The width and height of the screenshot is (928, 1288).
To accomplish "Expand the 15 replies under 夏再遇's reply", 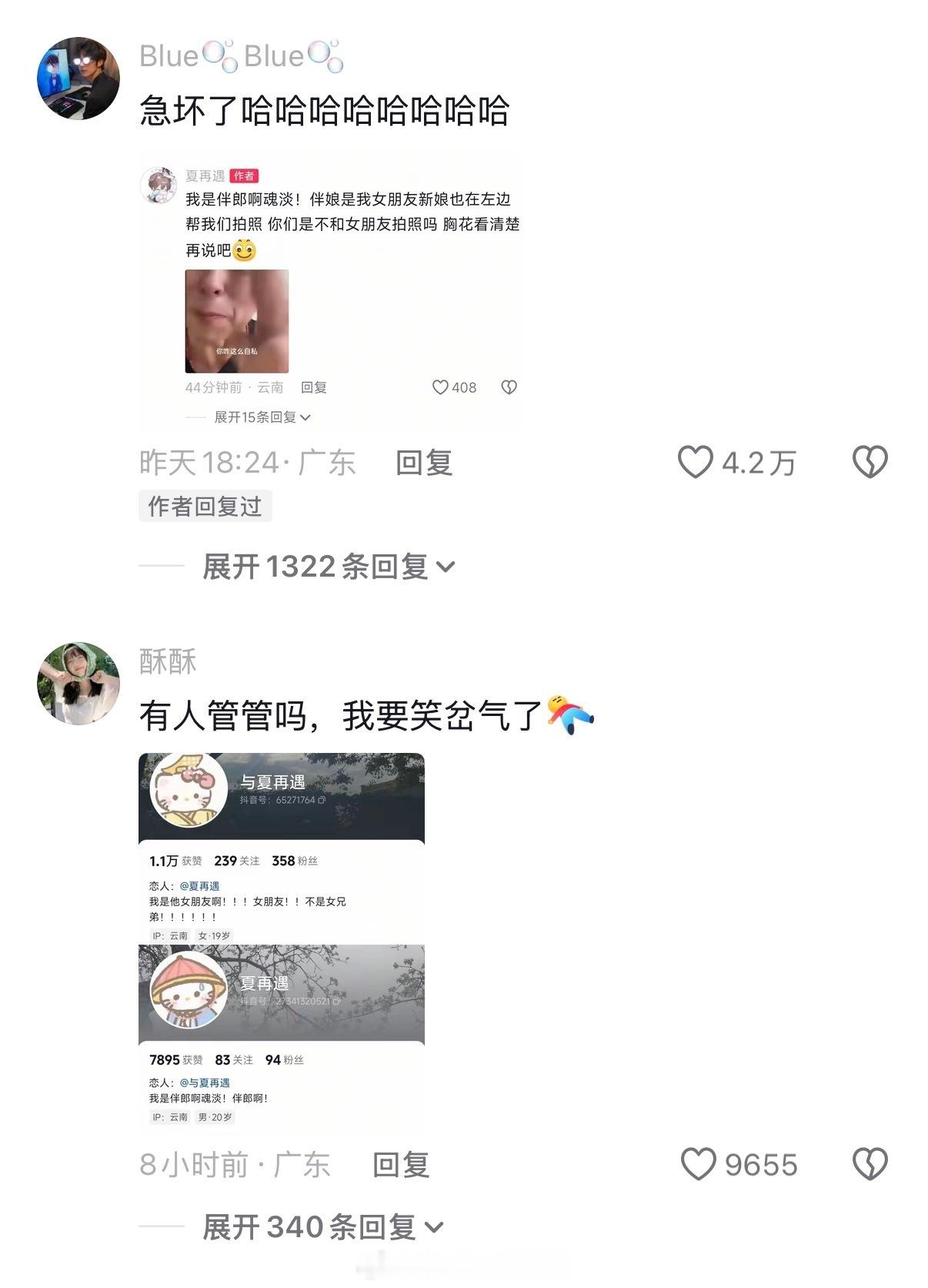I will (x=252, y=416).
